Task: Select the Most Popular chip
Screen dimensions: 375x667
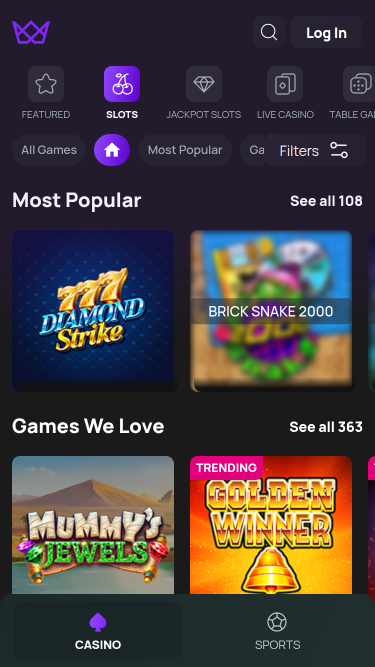Action: pyautogui.click(x=185, y=150)
